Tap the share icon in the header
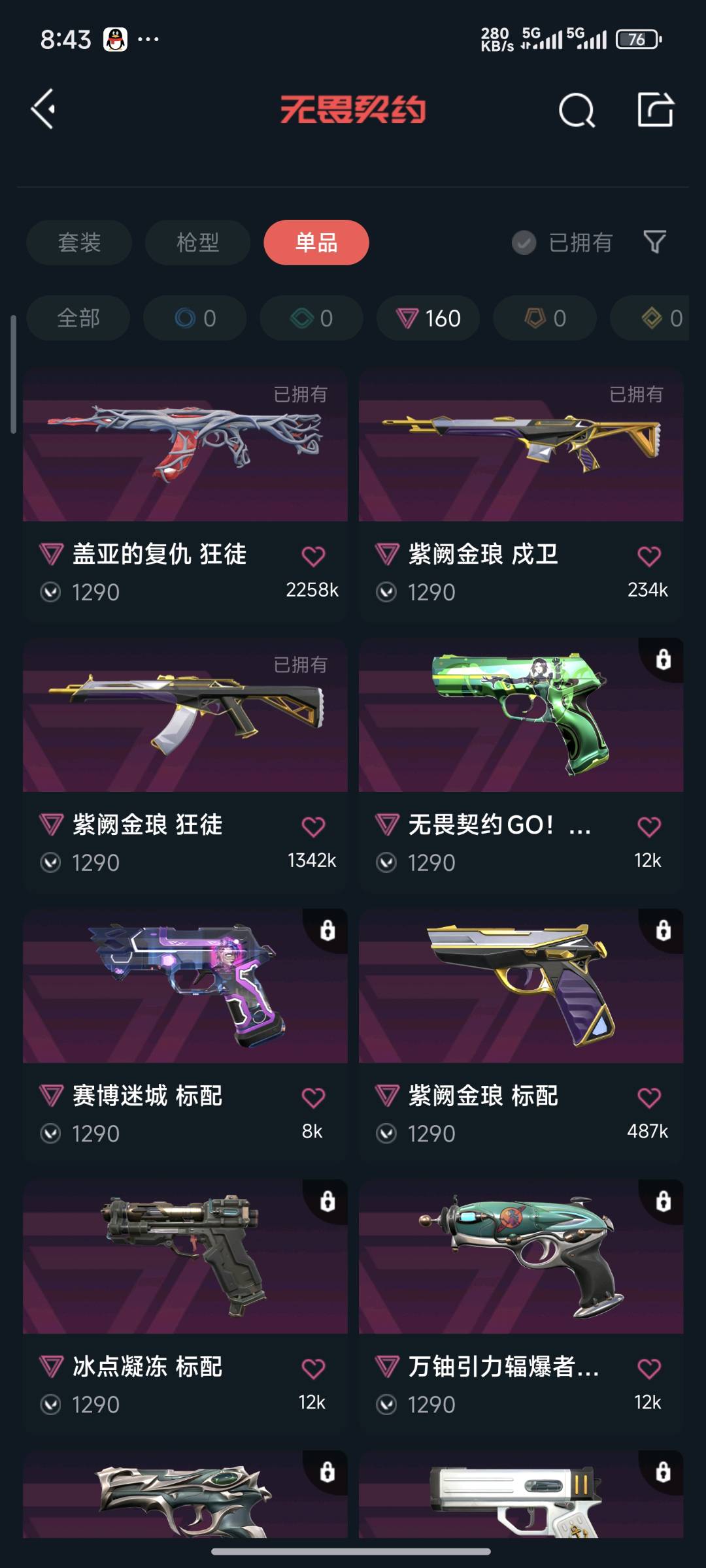Image resolution: width=706 pixels, height=1568 pixels. [655, 109]
